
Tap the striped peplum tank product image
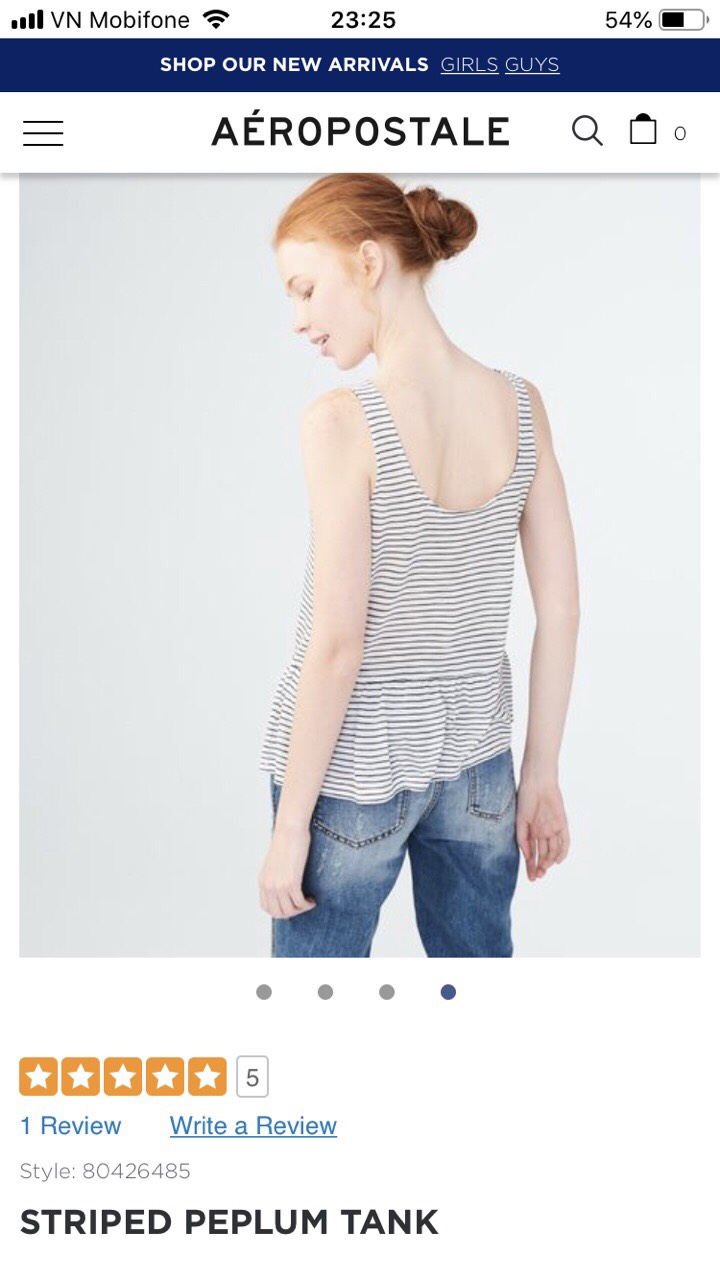tap(360, 565)
